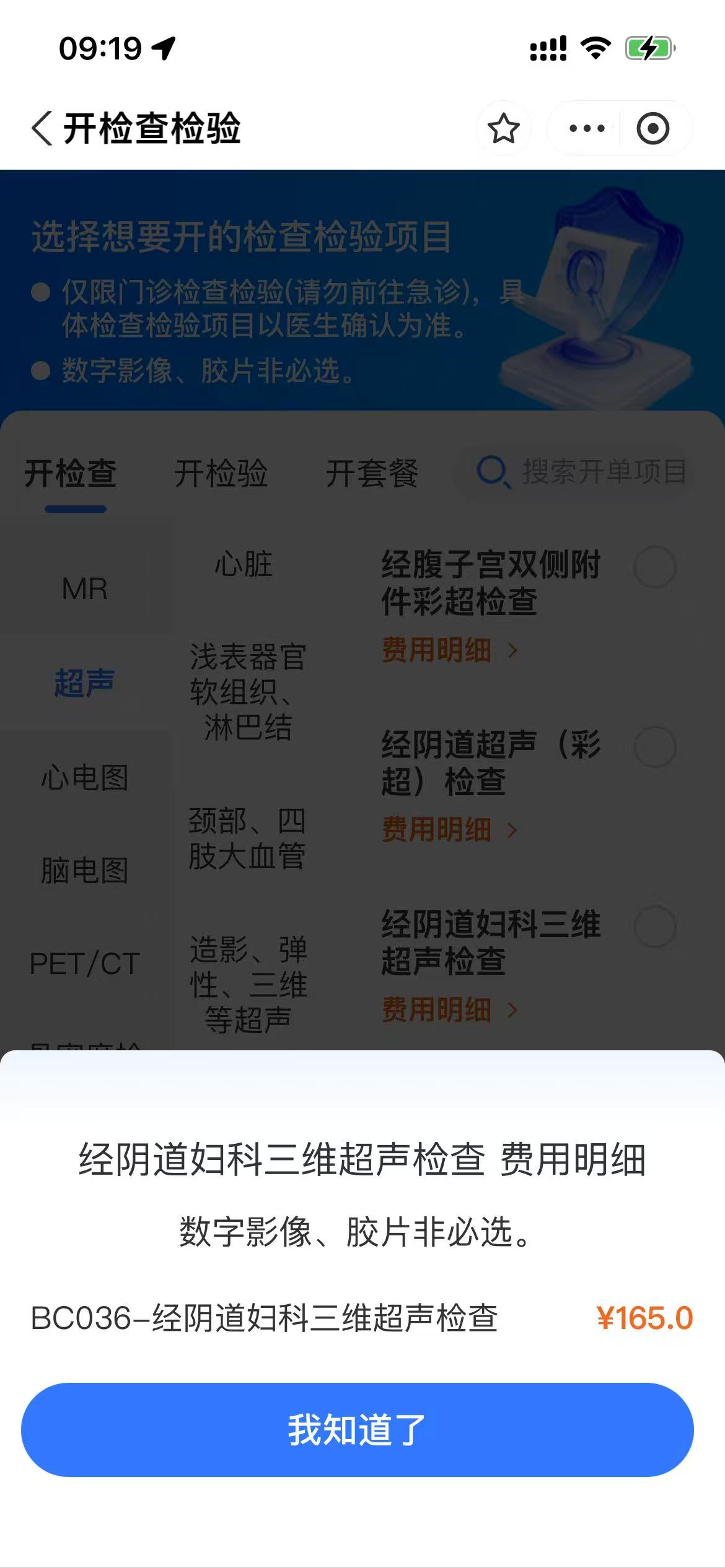Go back from 开检查检验 page
Screen dimensions: 725x1568
pyautogui.click(x=42, y=129)
